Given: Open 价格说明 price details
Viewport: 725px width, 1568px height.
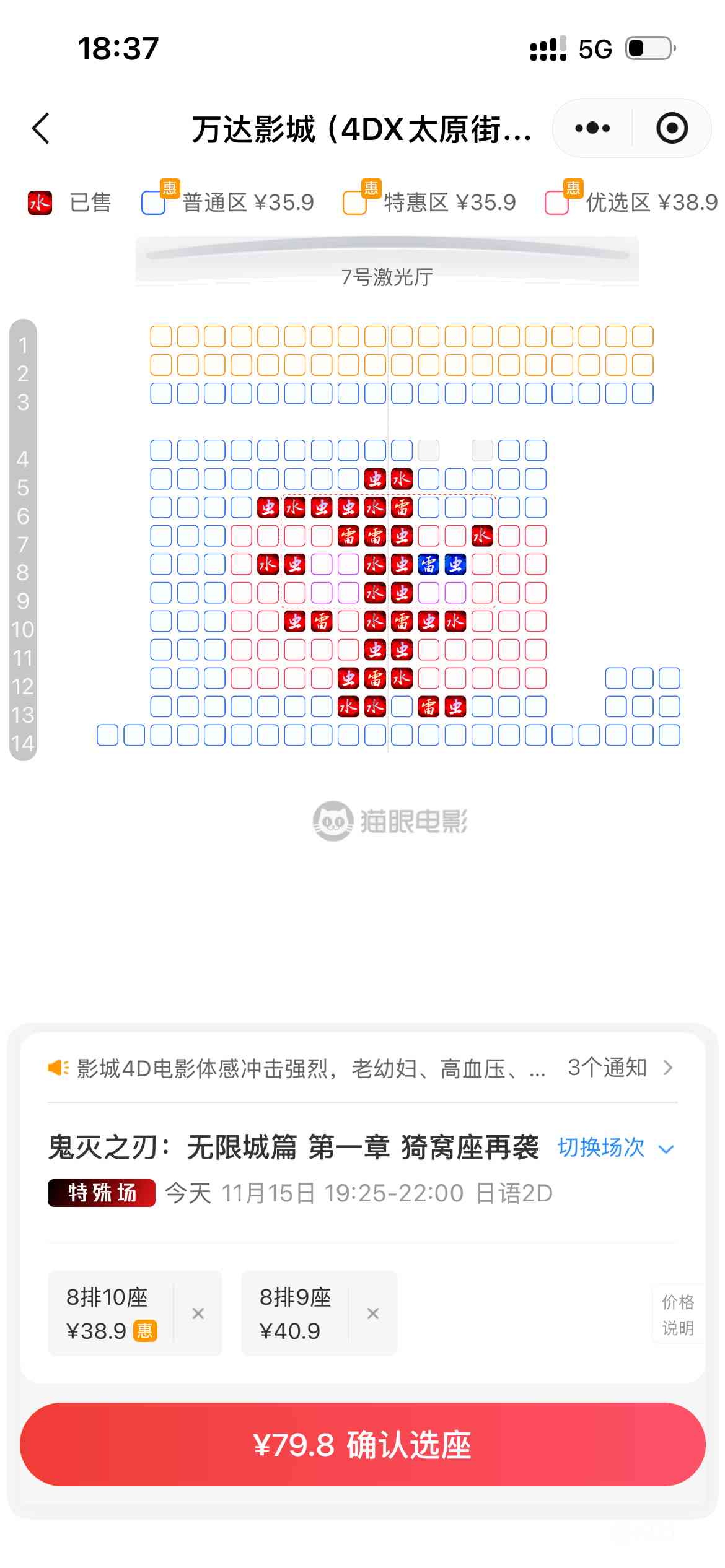Looking at the screenshot, I should (678, 1314).
